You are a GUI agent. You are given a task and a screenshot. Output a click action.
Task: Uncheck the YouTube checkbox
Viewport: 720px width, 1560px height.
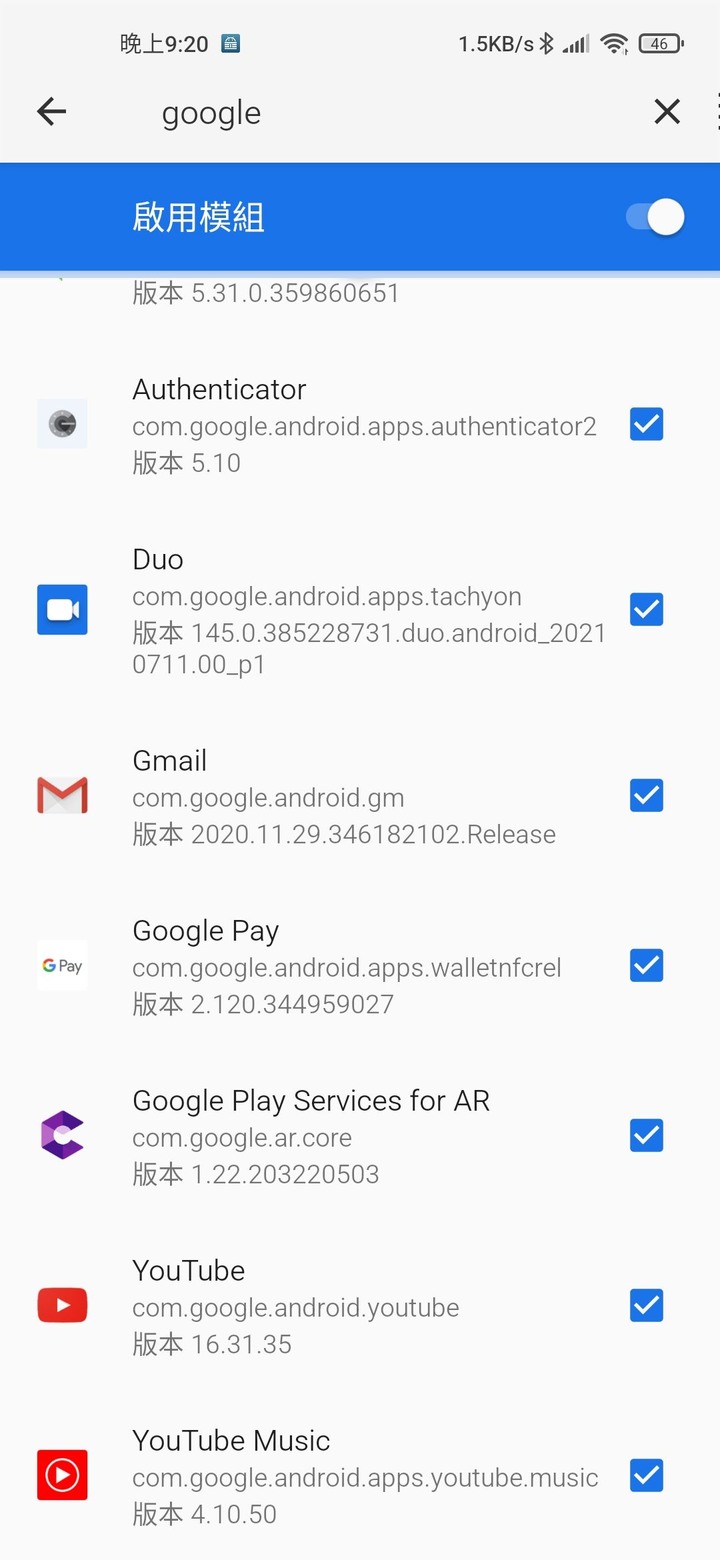(646, 1305)
